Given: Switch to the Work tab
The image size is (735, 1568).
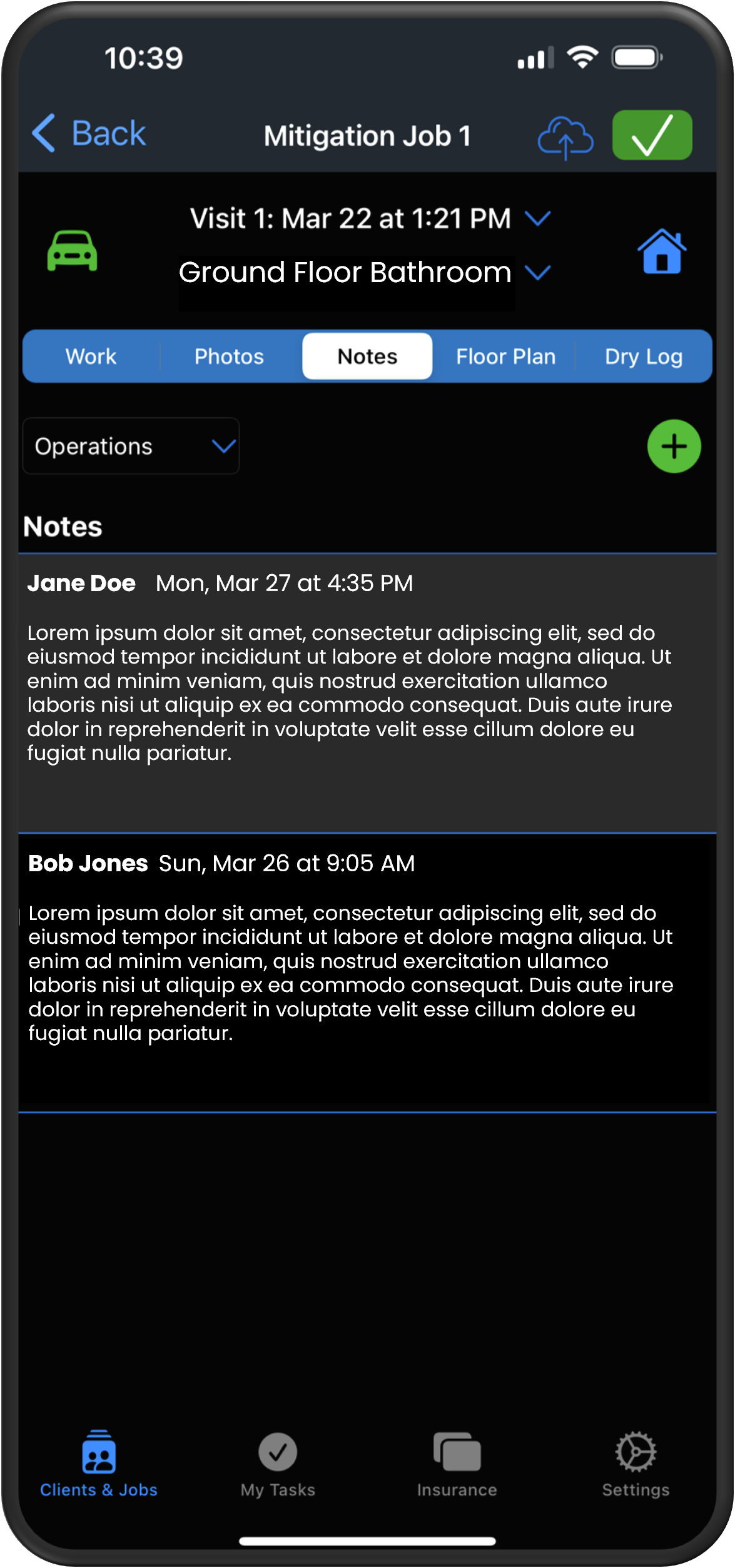Looking at the screenshot, I should [x=91, y=357].
